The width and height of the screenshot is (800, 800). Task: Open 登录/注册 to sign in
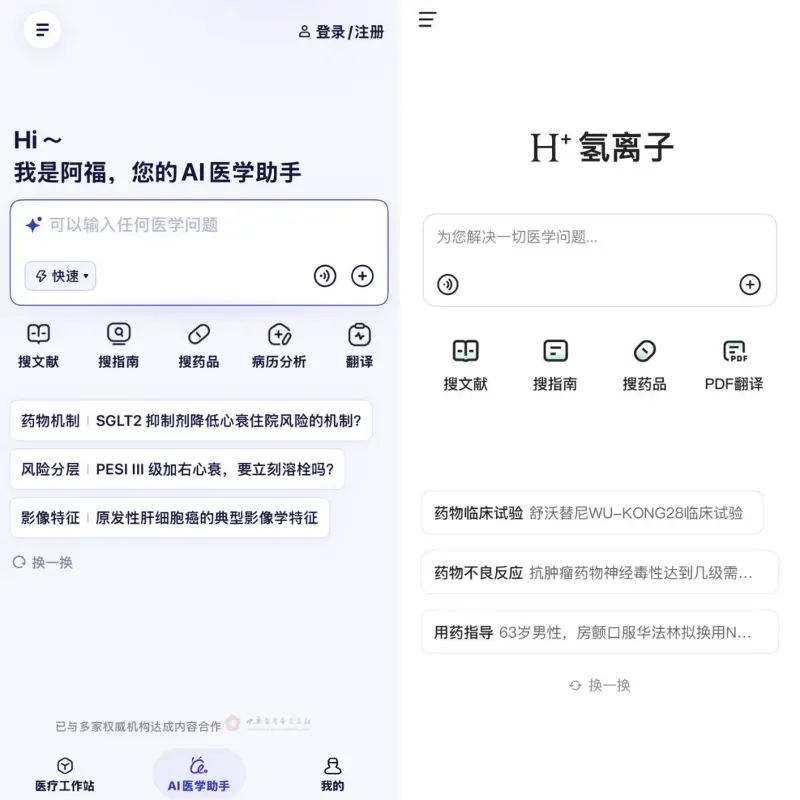(341, 32)
